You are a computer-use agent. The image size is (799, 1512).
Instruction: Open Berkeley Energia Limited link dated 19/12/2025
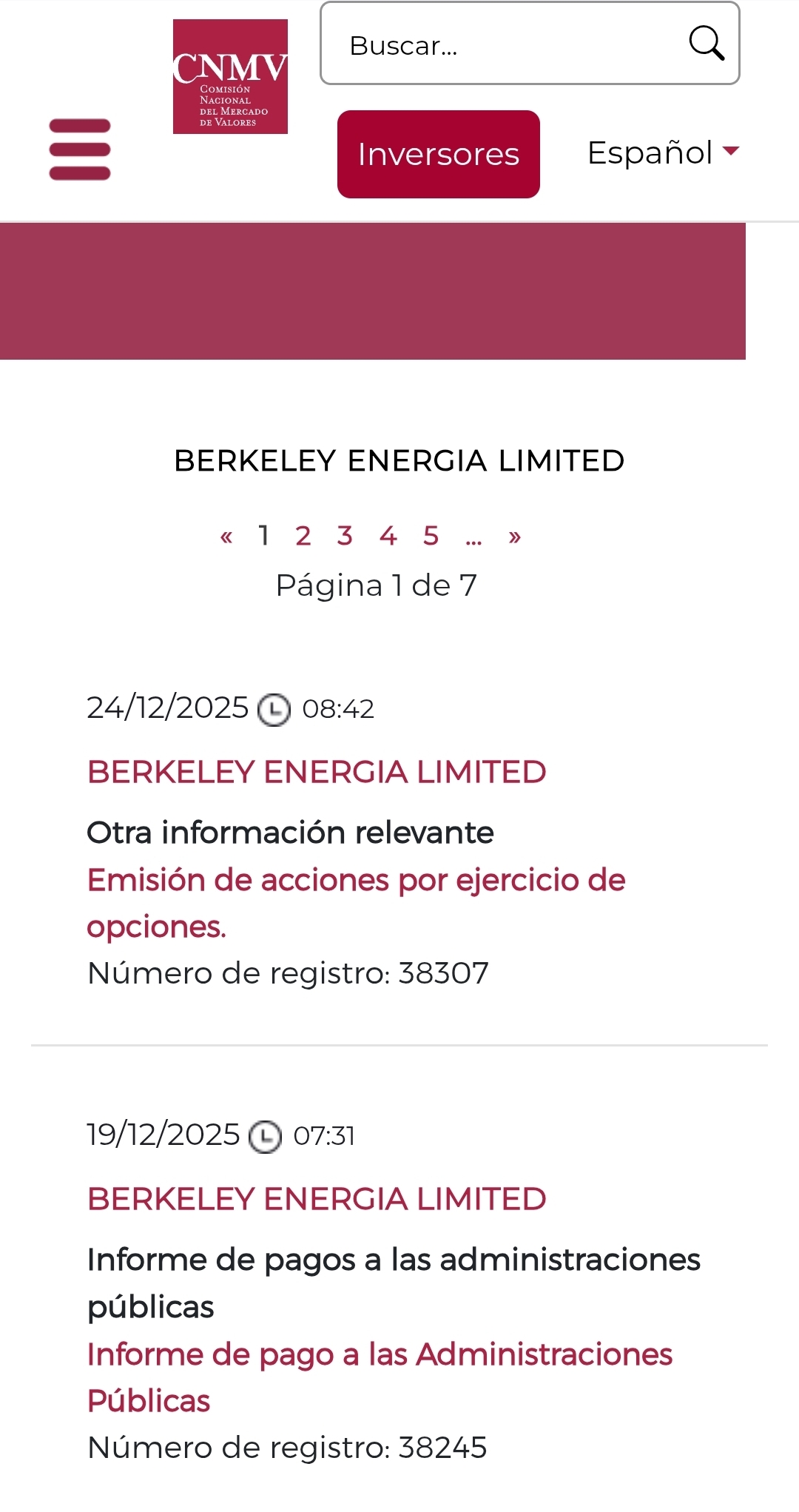317,1199
